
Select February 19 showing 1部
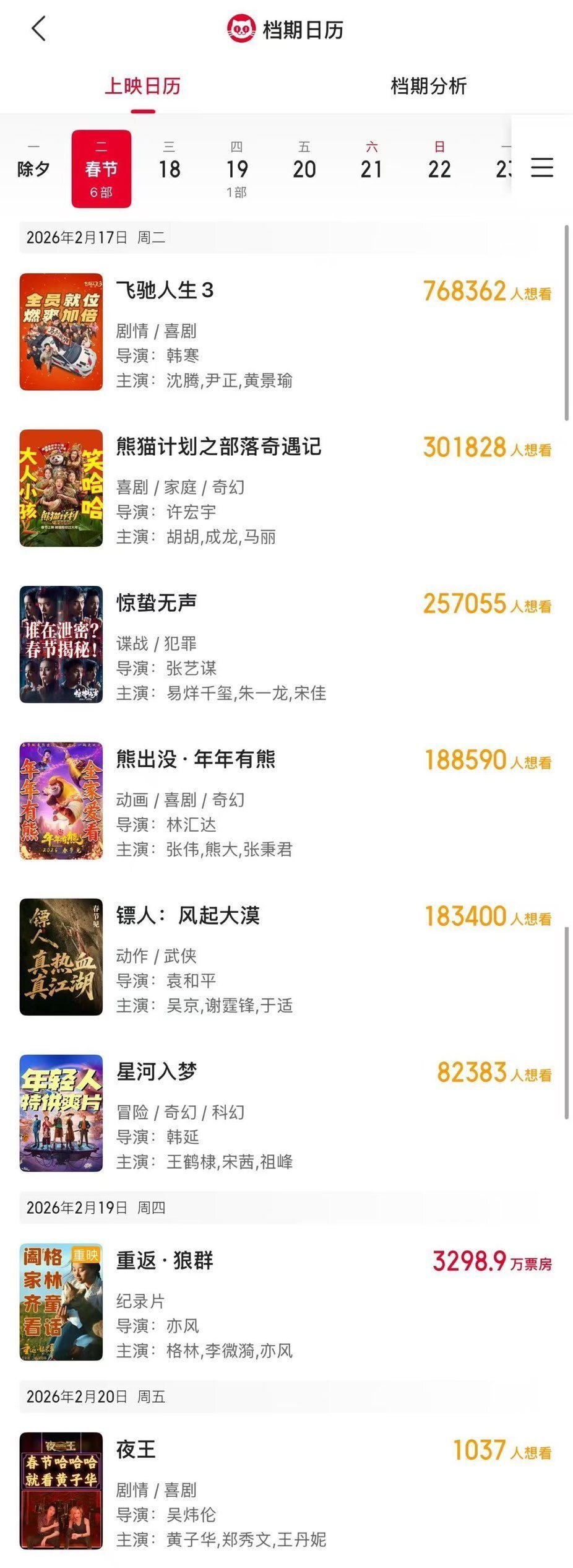237,168
